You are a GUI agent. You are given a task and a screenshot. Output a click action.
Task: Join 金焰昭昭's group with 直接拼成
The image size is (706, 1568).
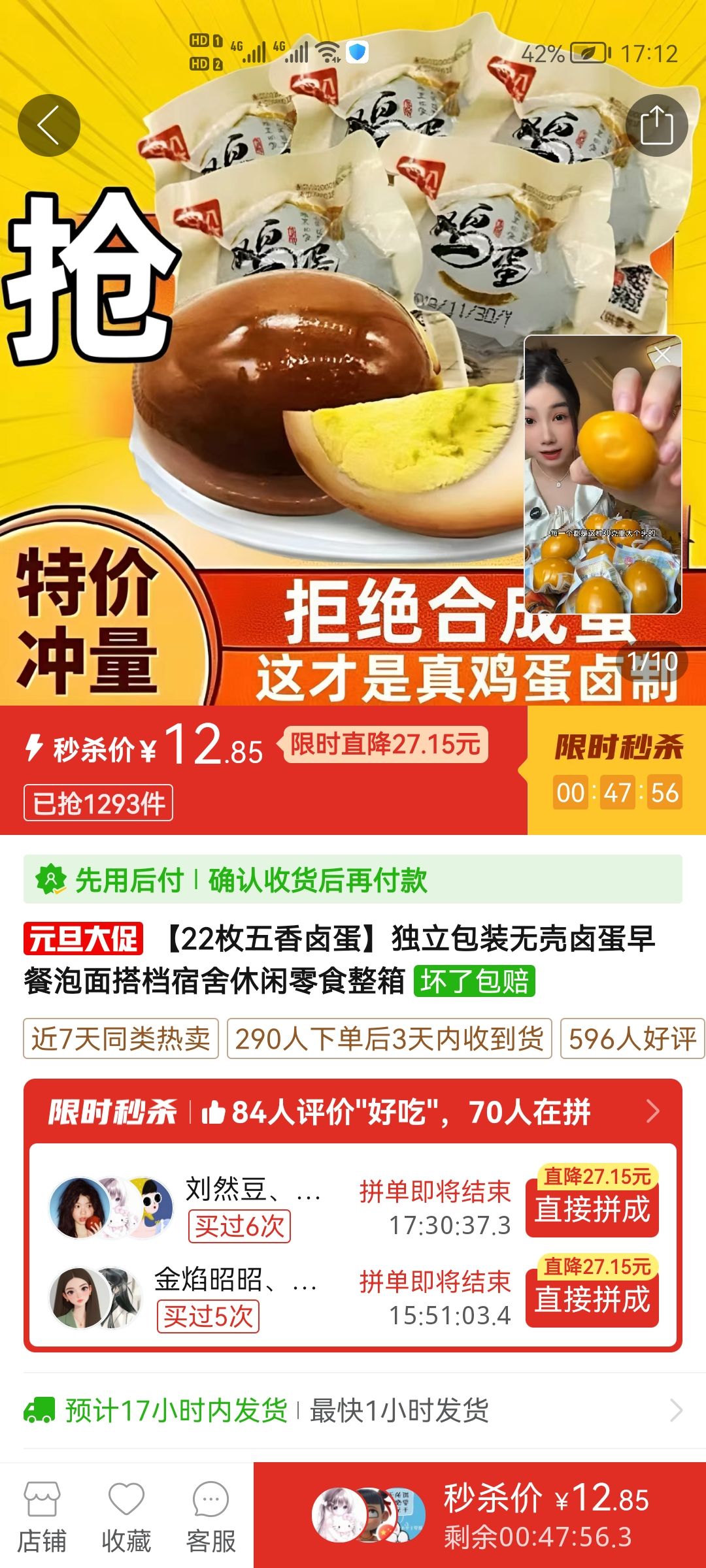click(x=592, y=1299)
